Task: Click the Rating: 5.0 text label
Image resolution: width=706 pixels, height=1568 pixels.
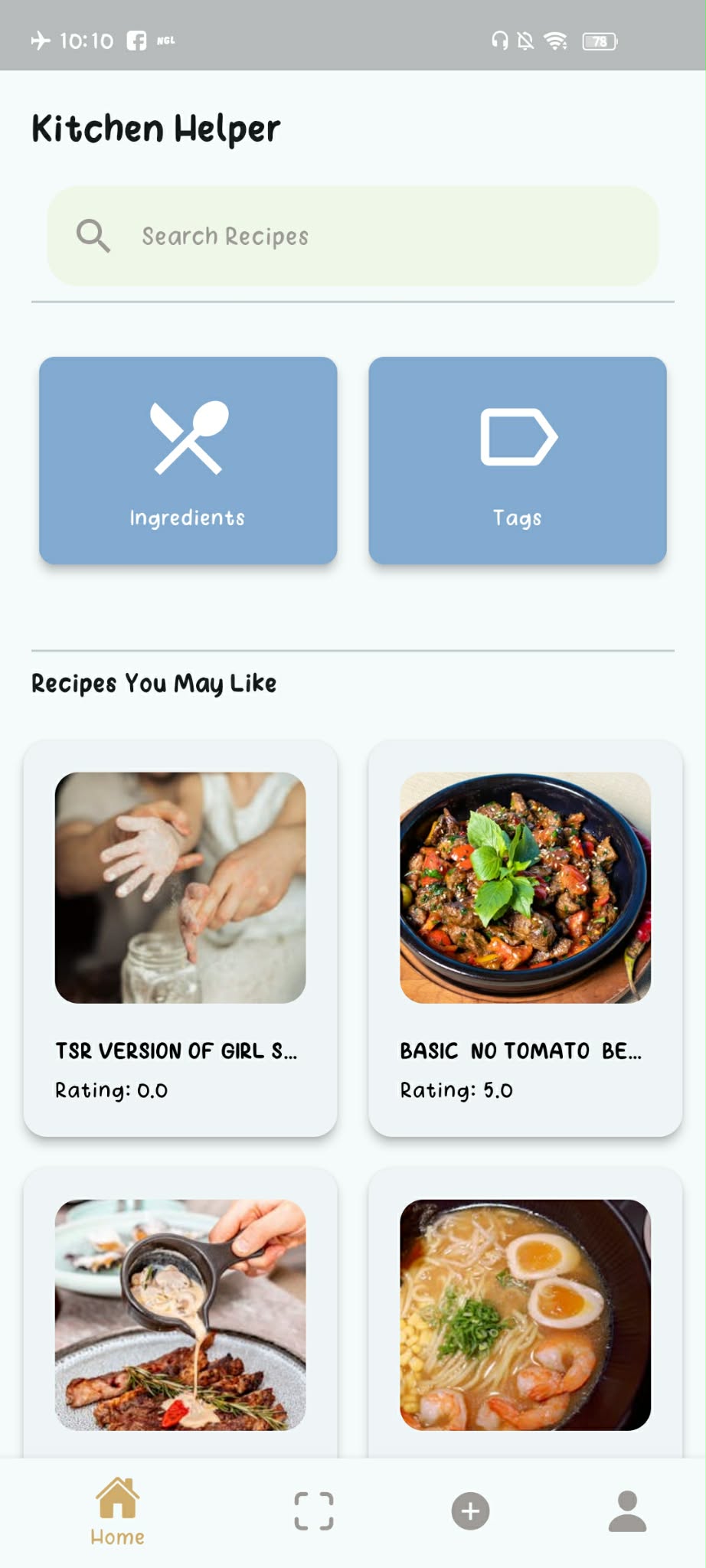Action: (x=456, y=1090)
